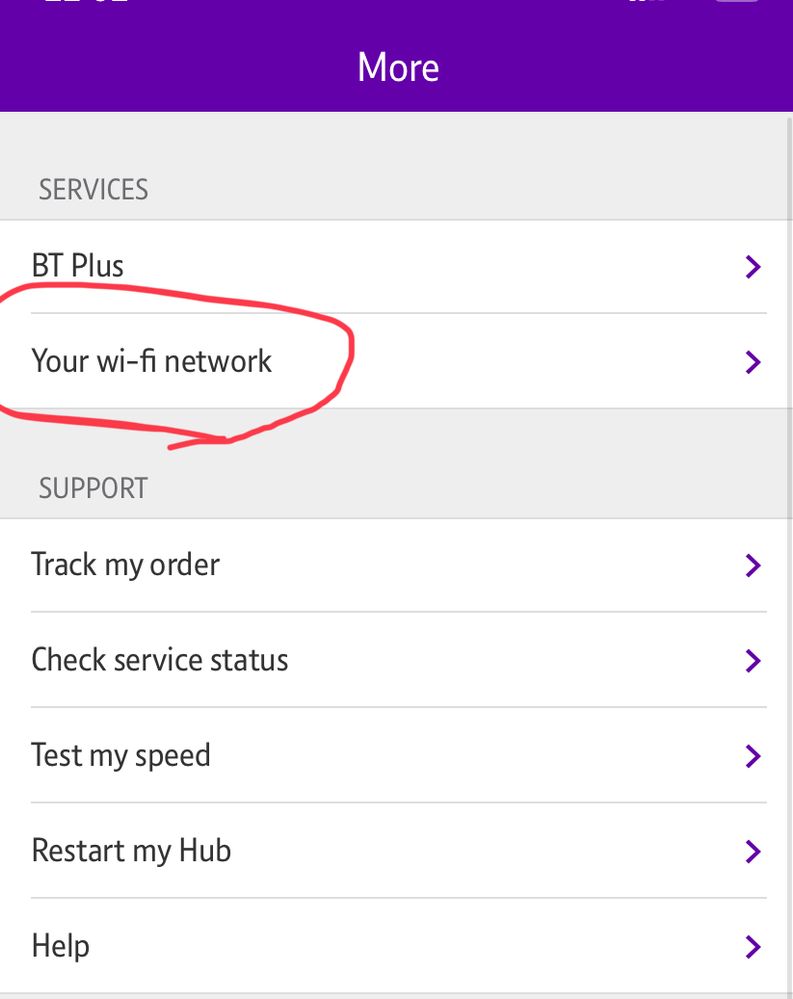This screenshot has height=999, width=793.
Task: Go to Test my speed
Action: 396,755
